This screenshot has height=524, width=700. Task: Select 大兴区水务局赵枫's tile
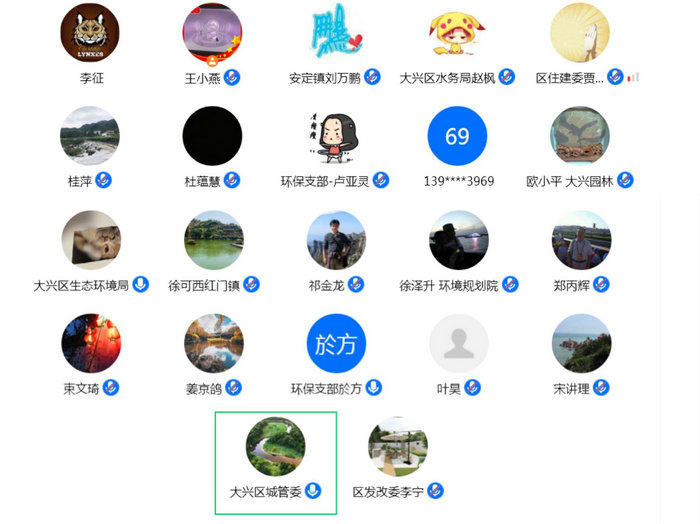click(x=457, y=34)
